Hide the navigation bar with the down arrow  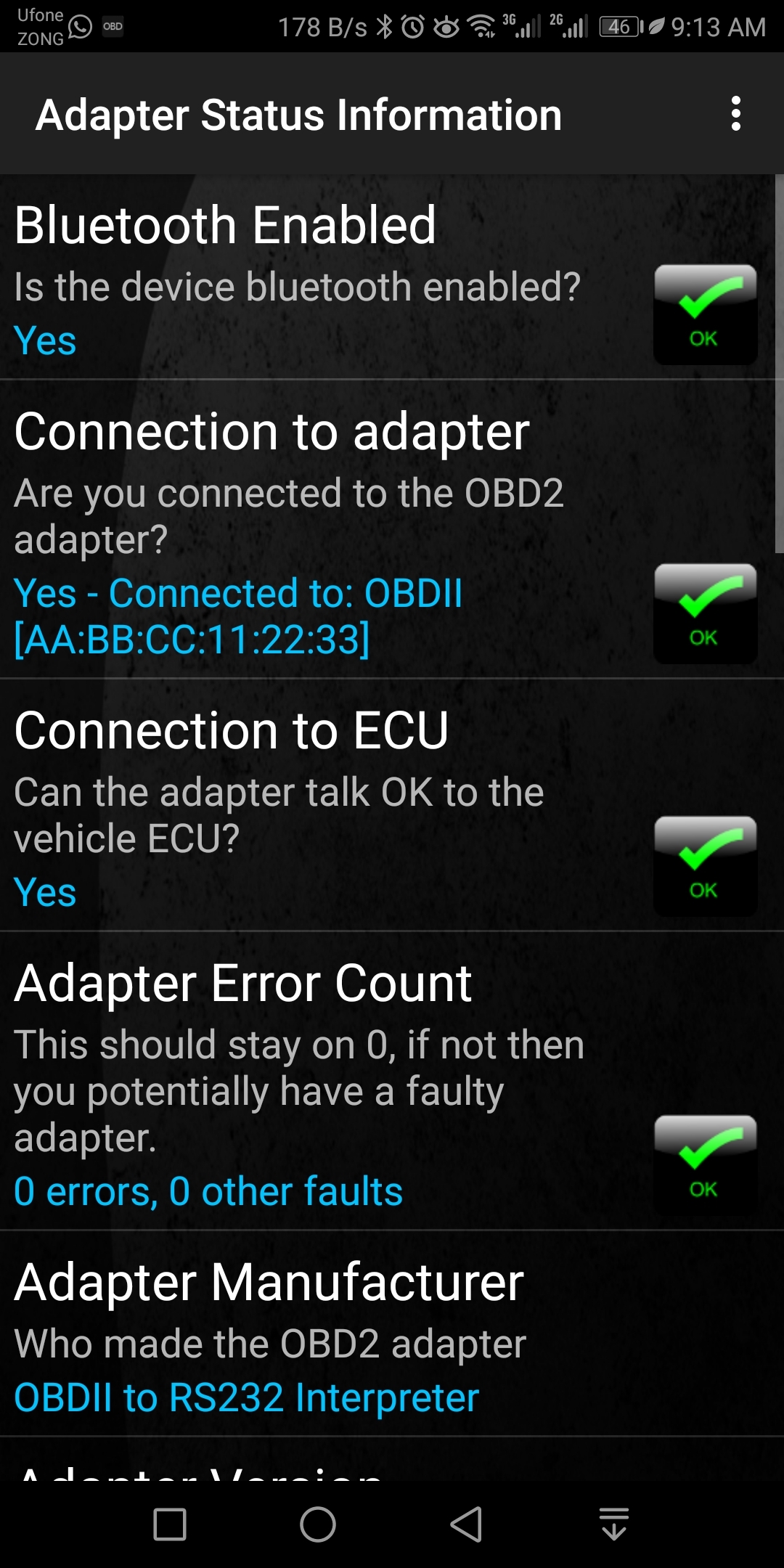point(614,1524)
